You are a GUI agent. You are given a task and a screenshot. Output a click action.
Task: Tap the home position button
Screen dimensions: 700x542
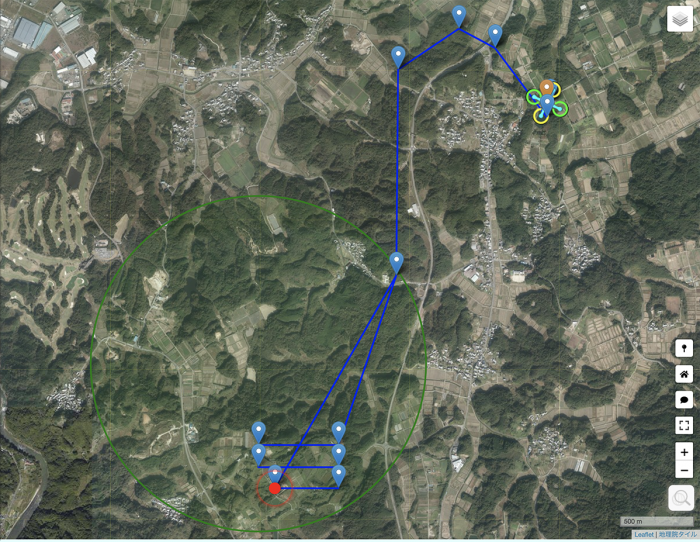[x=684, y=374]
